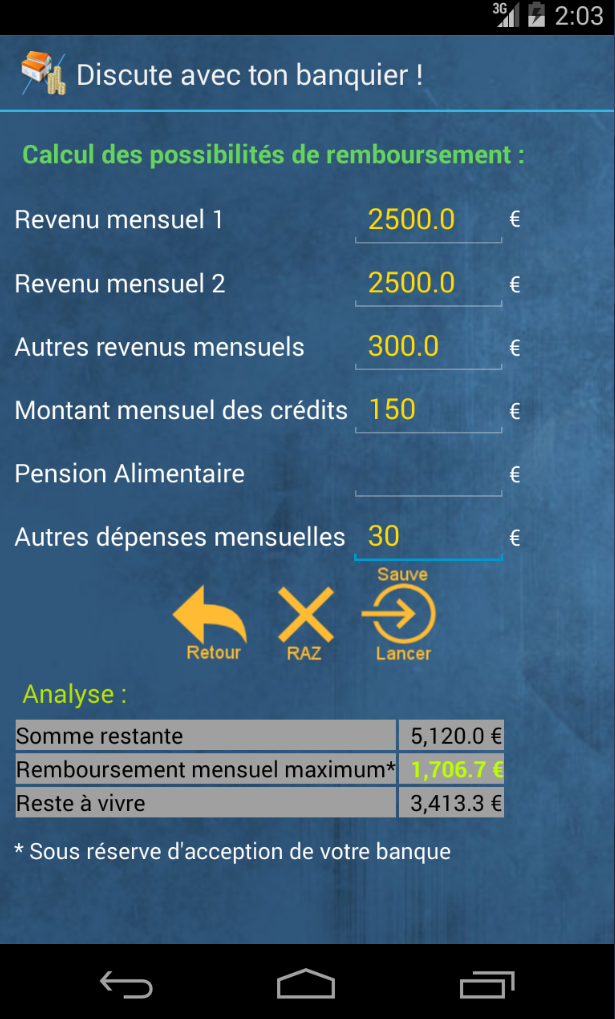Go to the home screen
This screenshot has height=1019, width=615.
[x=306, y=985]
